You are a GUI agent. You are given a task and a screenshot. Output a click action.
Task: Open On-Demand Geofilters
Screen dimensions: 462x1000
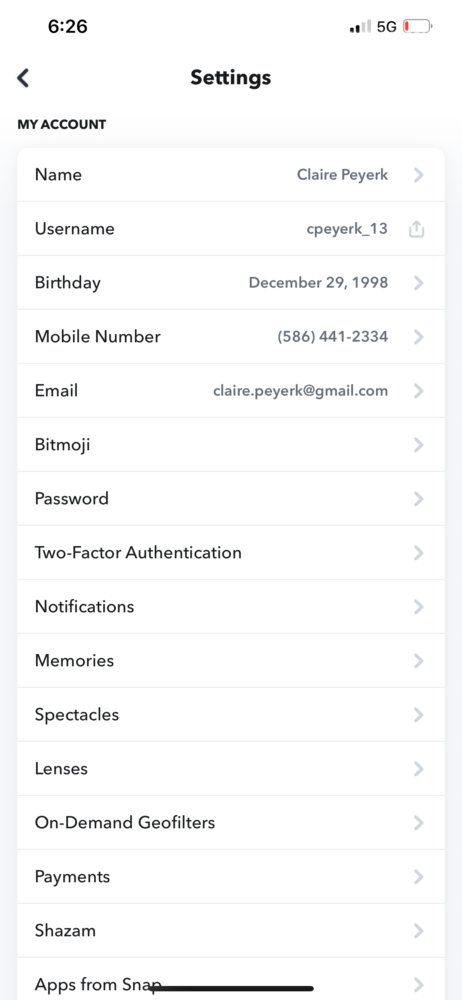point(231,822)
